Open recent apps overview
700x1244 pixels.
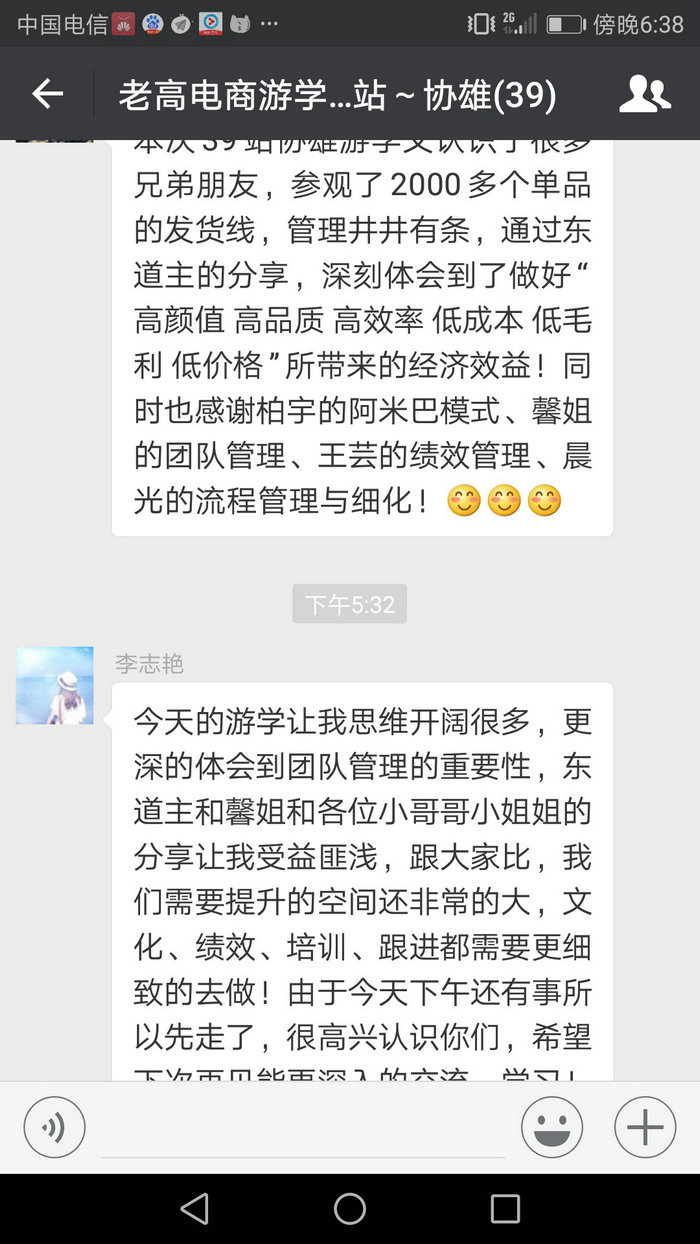[505, 1208]
